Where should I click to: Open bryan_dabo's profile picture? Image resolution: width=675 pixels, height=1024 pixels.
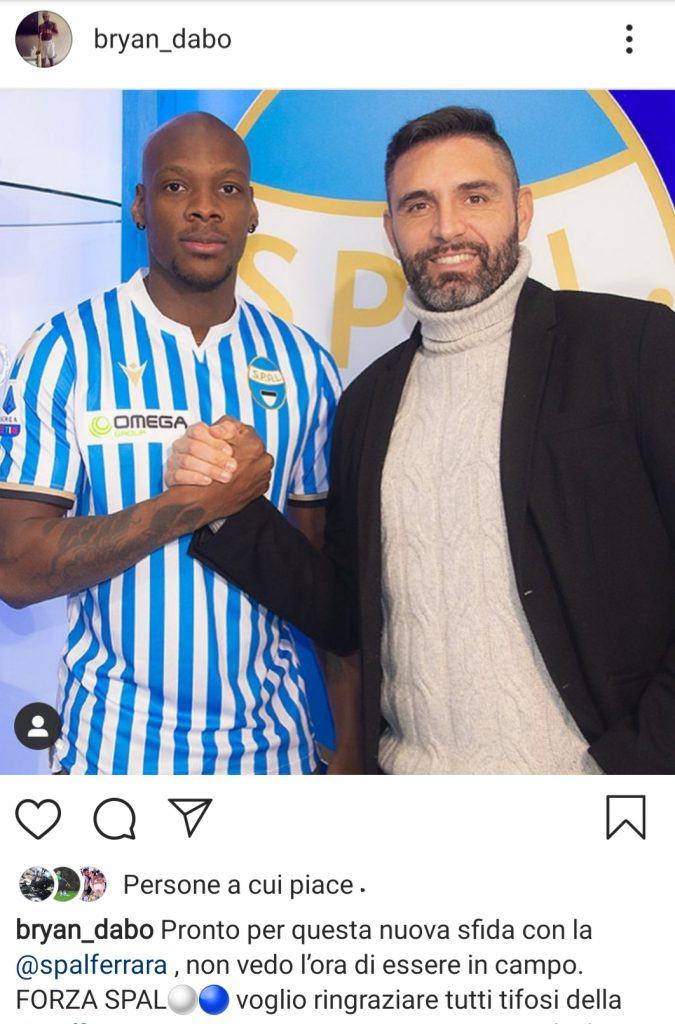click(x=43, y=39)
